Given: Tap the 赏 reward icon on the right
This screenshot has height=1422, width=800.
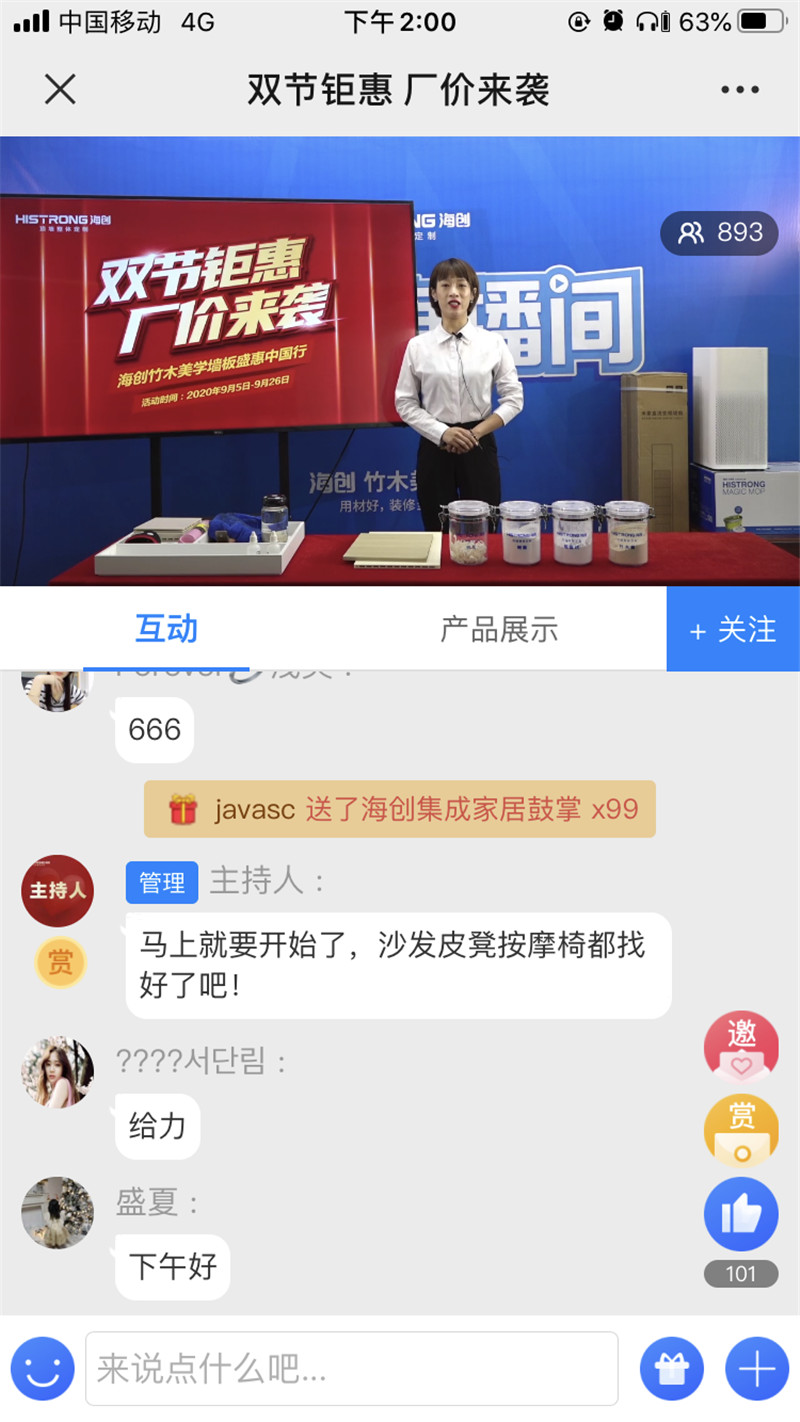Looking at the screenshot, I should tap(741, 1130).
